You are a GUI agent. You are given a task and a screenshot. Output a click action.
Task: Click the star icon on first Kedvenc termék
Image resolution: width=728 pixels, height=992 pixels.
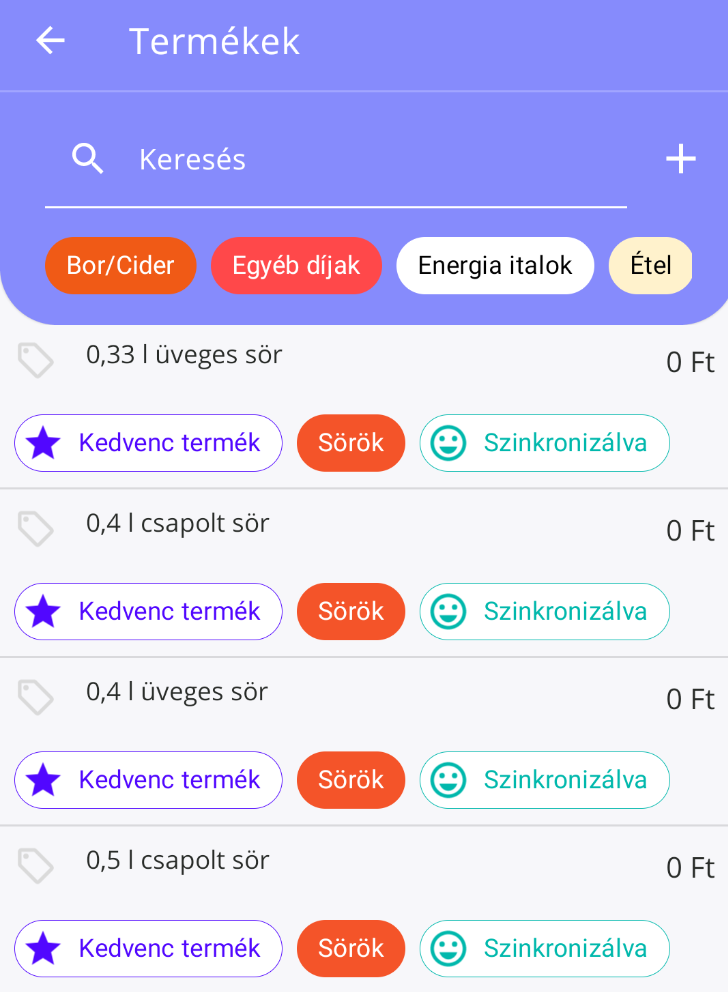tap(43, 442)
